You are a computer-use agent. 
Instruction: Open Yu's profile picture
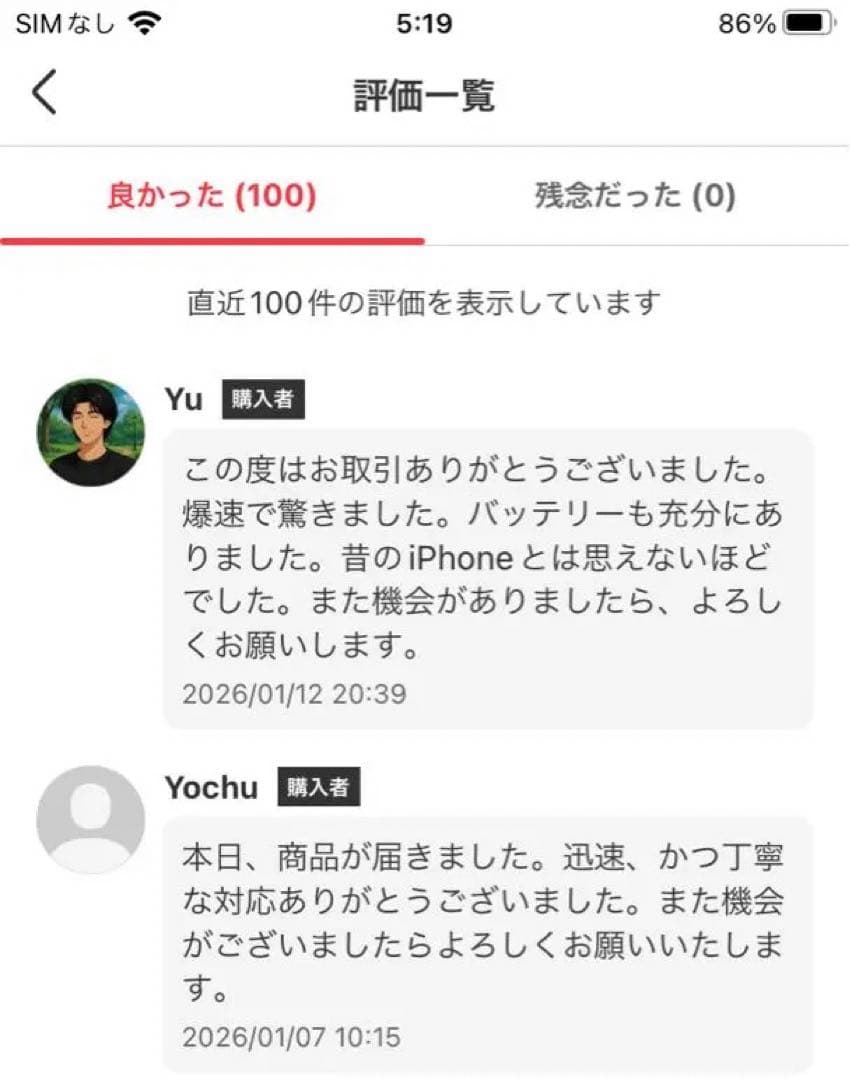(x=91, y=432)
